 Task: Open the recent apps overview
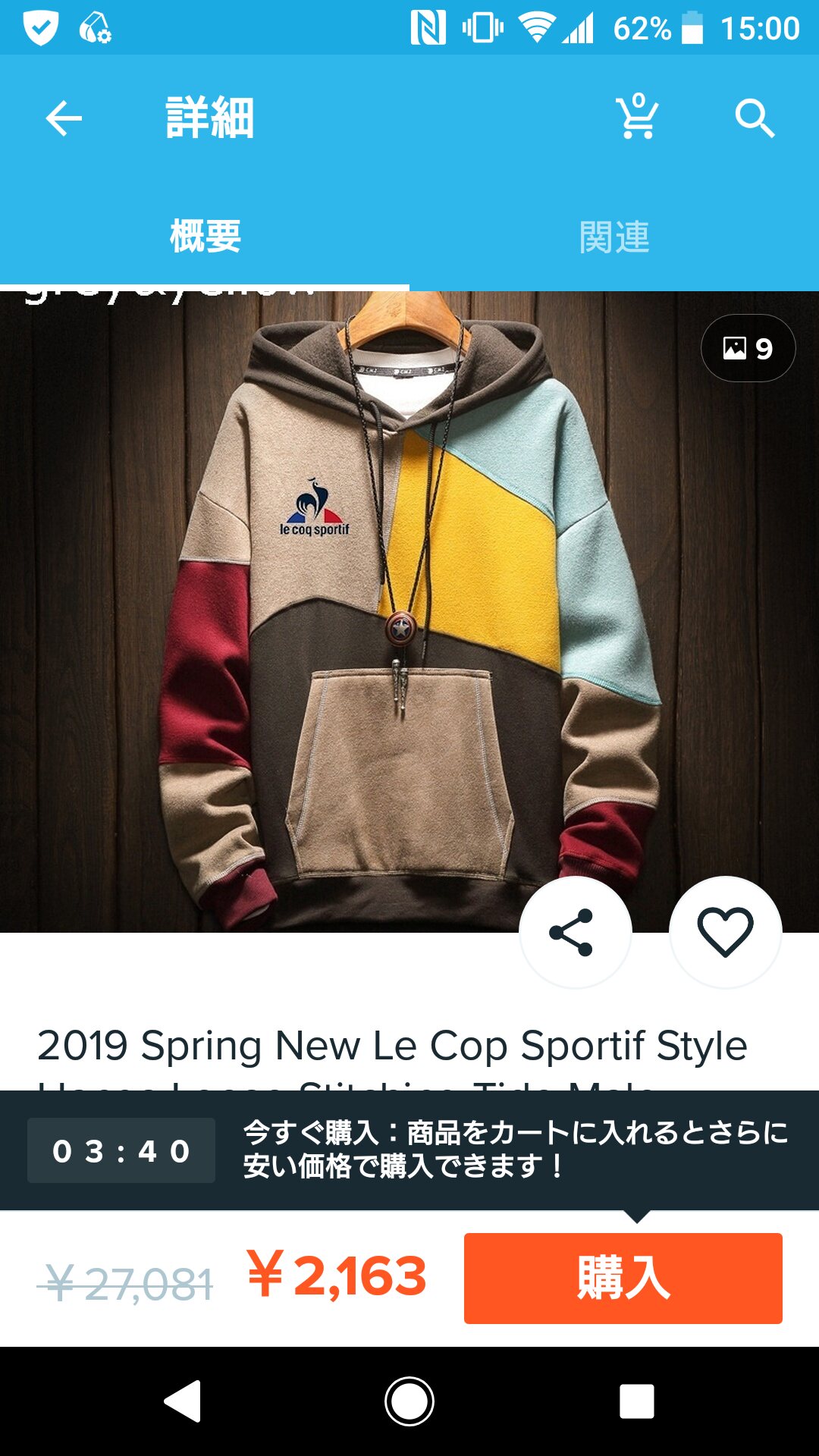(x=636, y=1401)
